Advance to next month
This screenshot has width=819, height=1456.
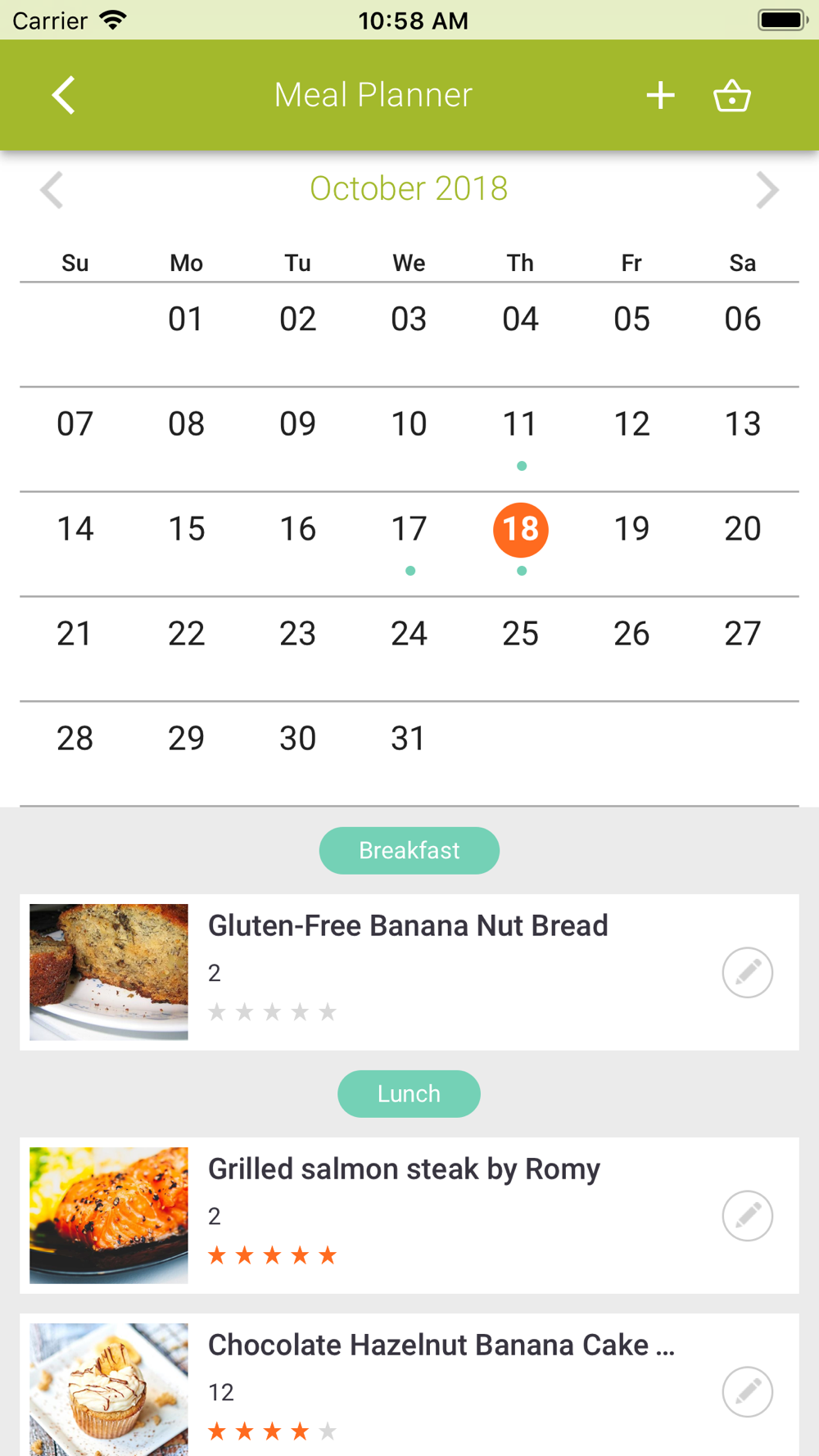767,190
